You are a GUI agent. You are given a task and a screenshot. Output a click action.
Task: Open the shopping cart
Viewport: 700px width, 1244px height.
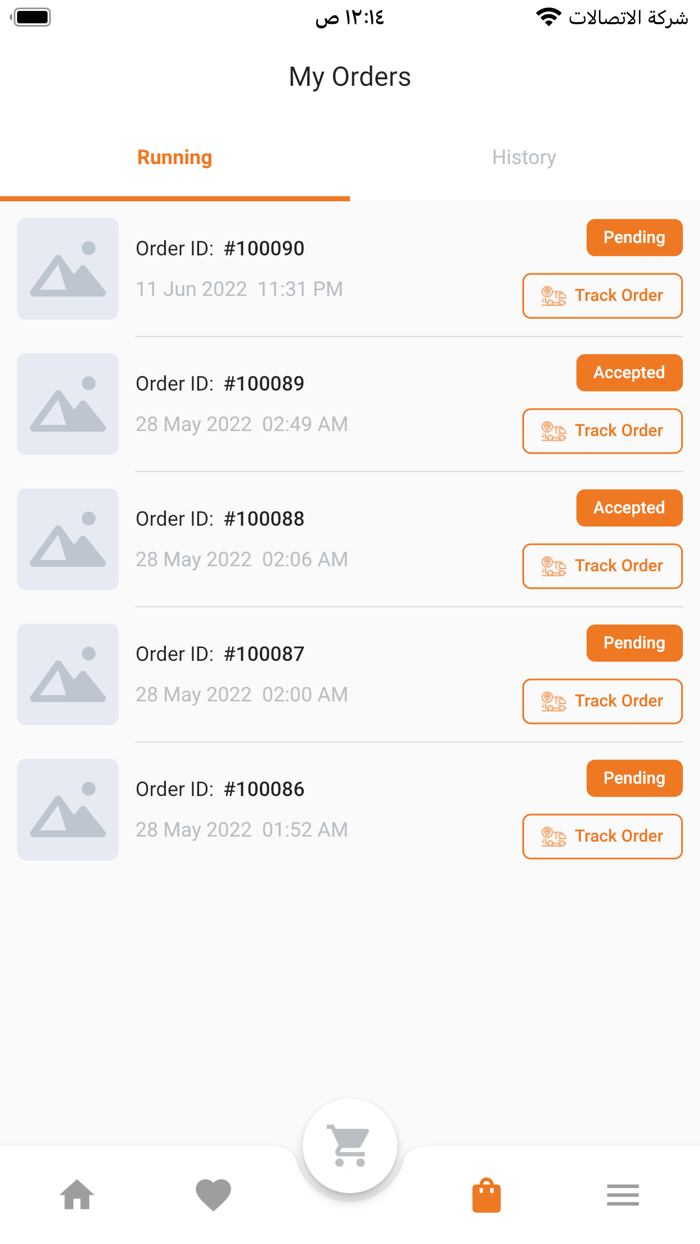(x=350, y=1146)
